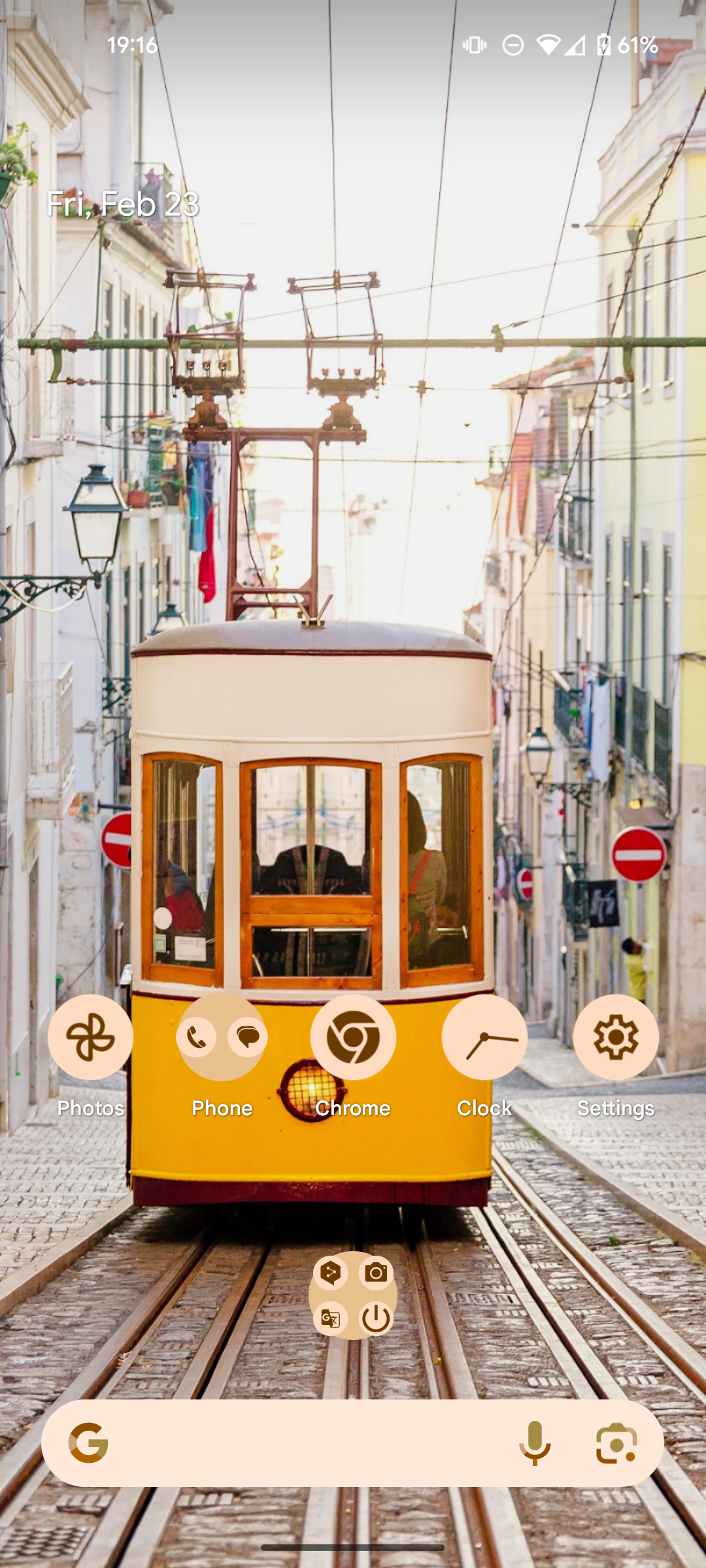Viewport: 706px width, 1568px height.
Task: Open the Photos app
Action: [x=90, y=1037]
